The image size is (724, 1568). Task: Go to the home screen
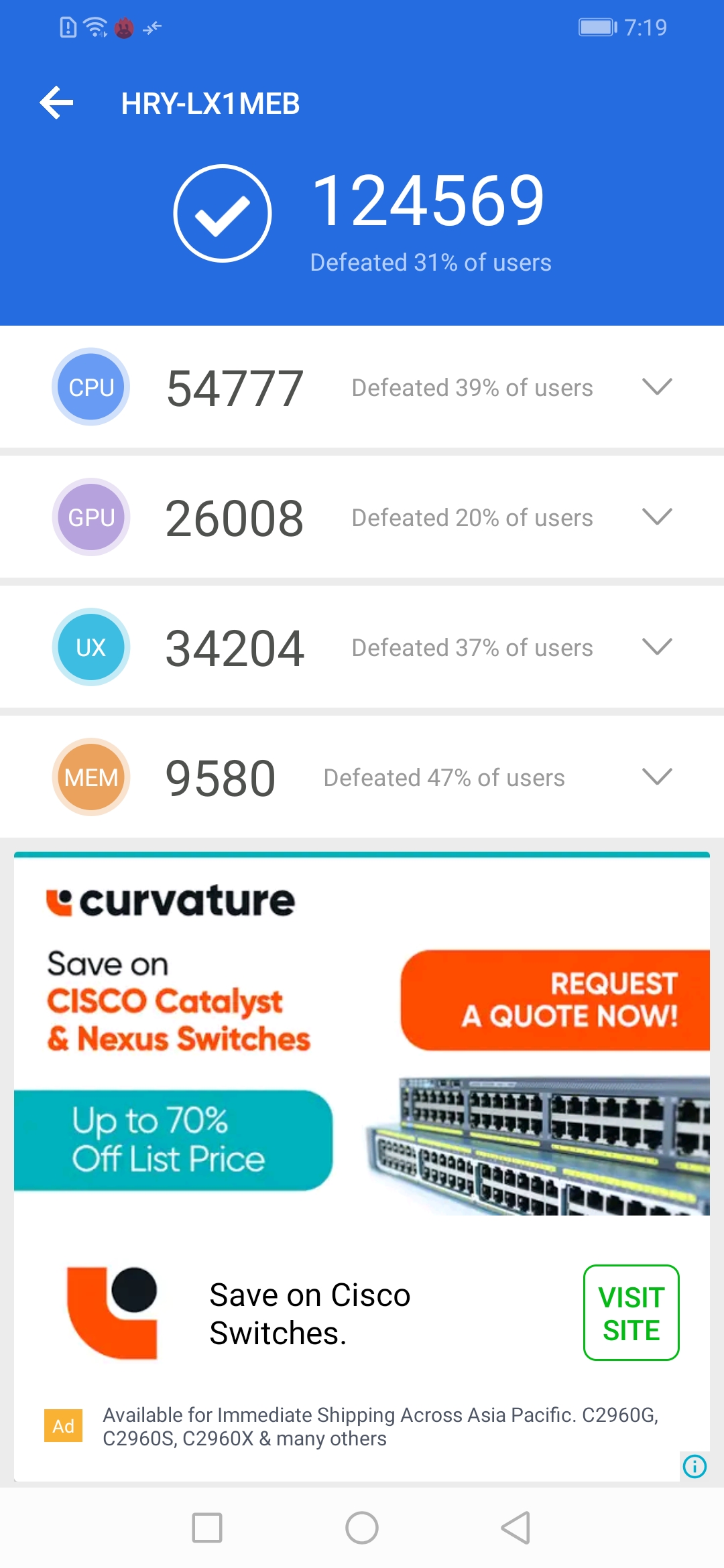362,1528
